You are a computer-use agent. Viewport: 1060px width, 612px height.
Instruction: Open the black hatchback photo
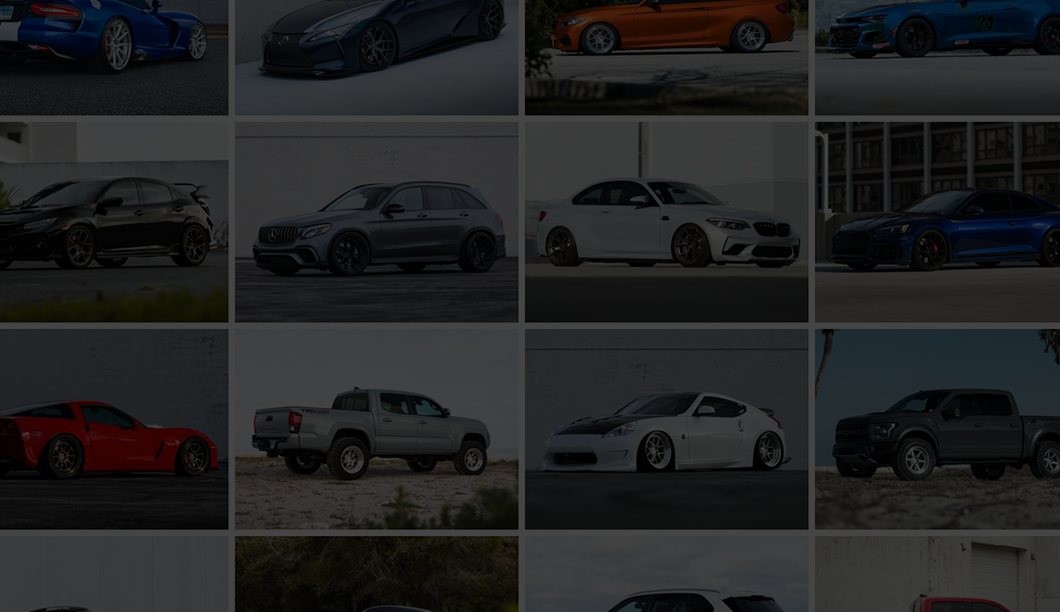(113, 222)
